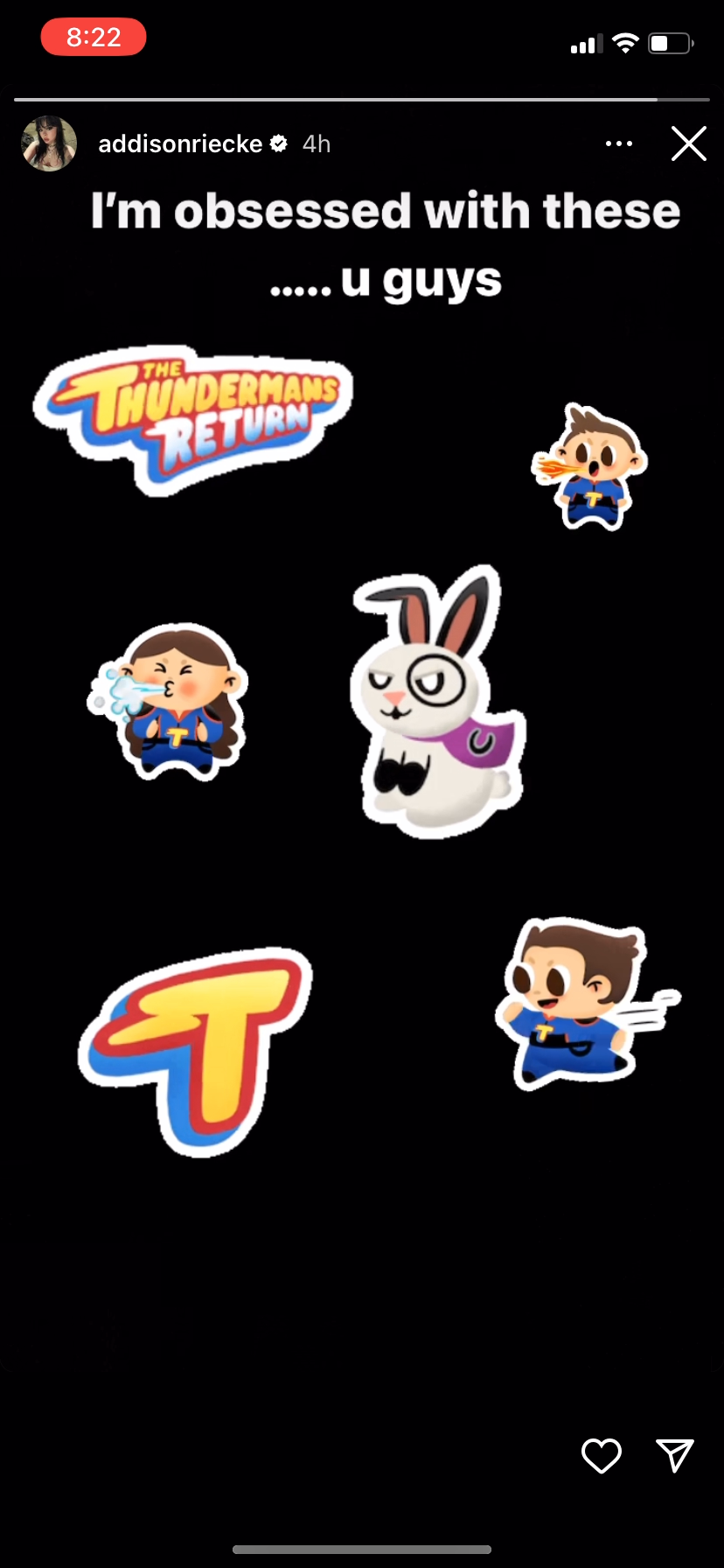The image size is (724, 1568).
Task: Close the story viewer
Action: pos(688,143)
